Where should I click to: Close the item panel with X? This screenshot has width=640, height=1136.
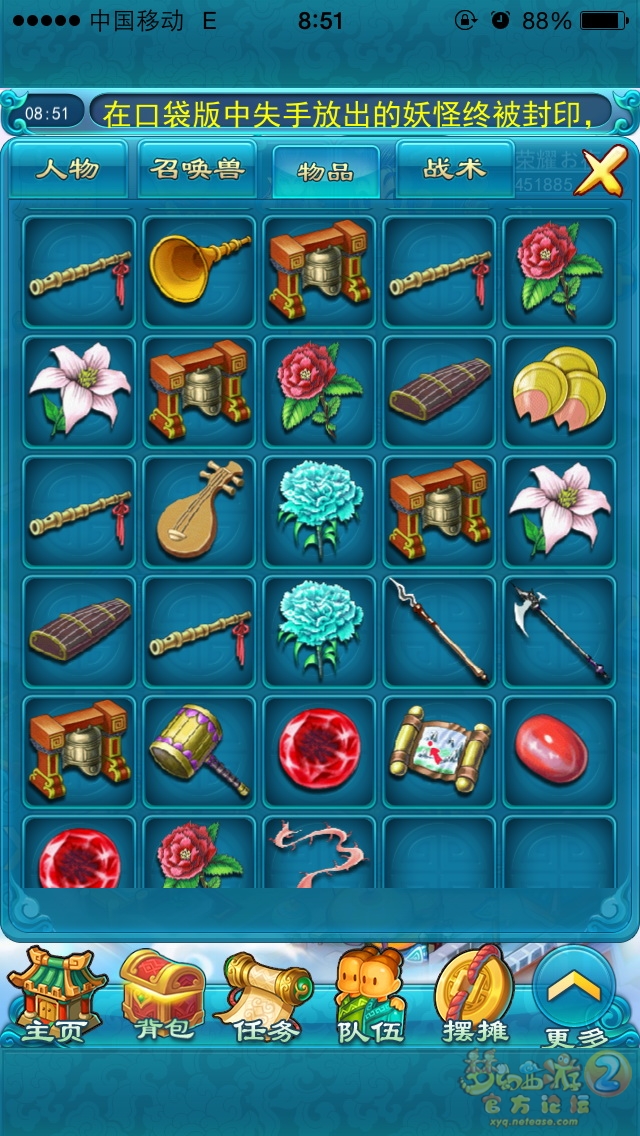(601, 171)
